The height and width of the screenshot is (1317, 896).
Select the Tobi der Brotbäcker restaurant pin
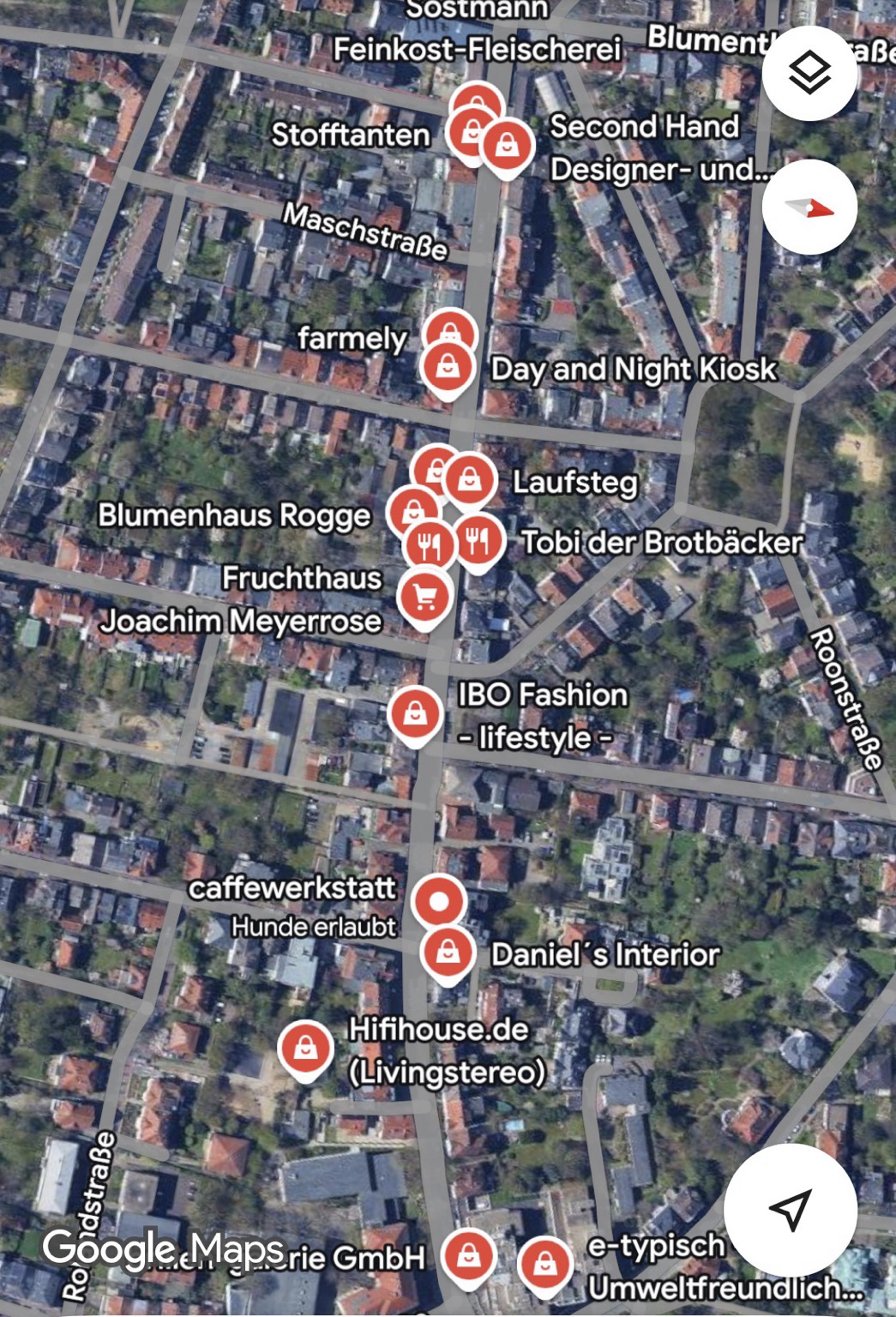pos(478,540)
